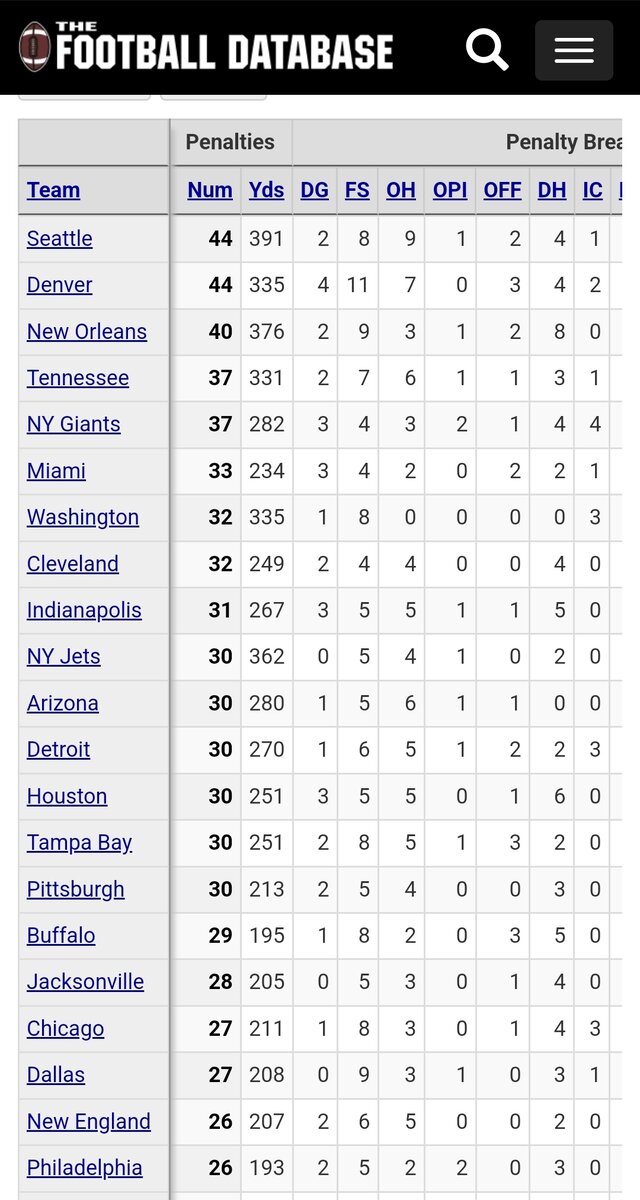Select the Tennessee team link
The image size is (640, 1200).
[x=78, y=378]
